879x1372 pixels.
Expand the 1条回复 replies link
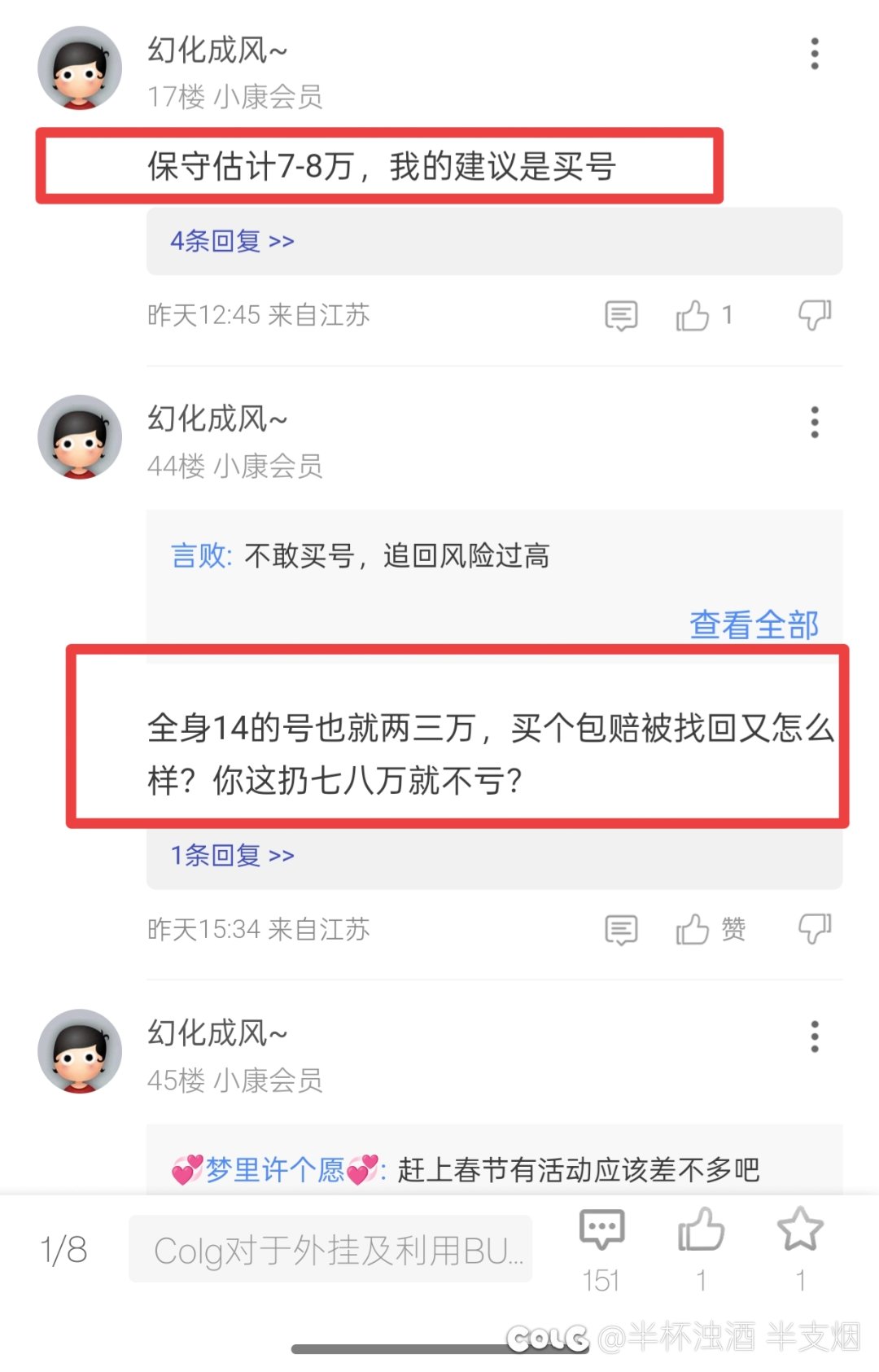[x=232, y=855]
